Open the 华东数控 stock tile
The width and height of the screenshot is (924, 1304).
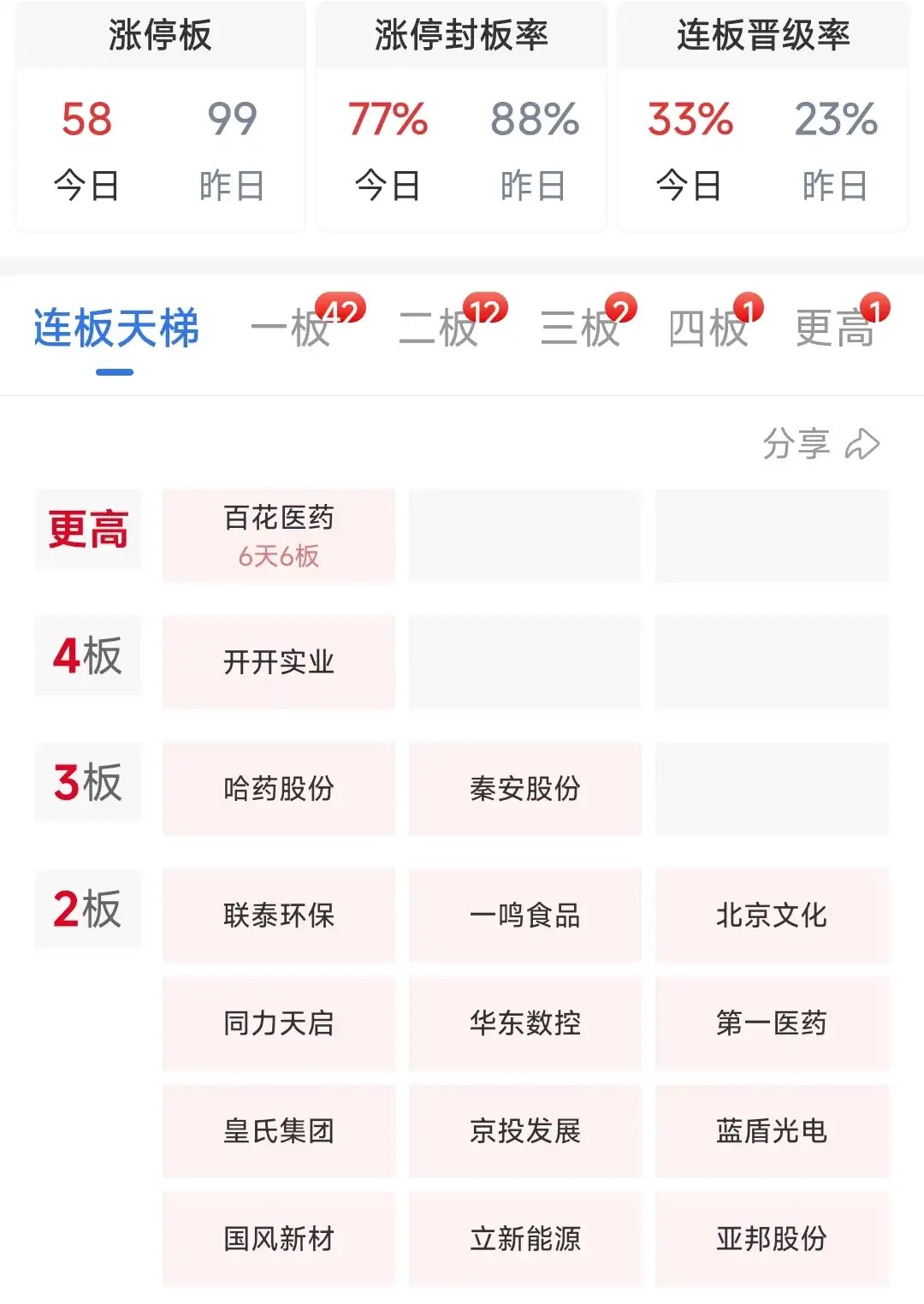525,1022
